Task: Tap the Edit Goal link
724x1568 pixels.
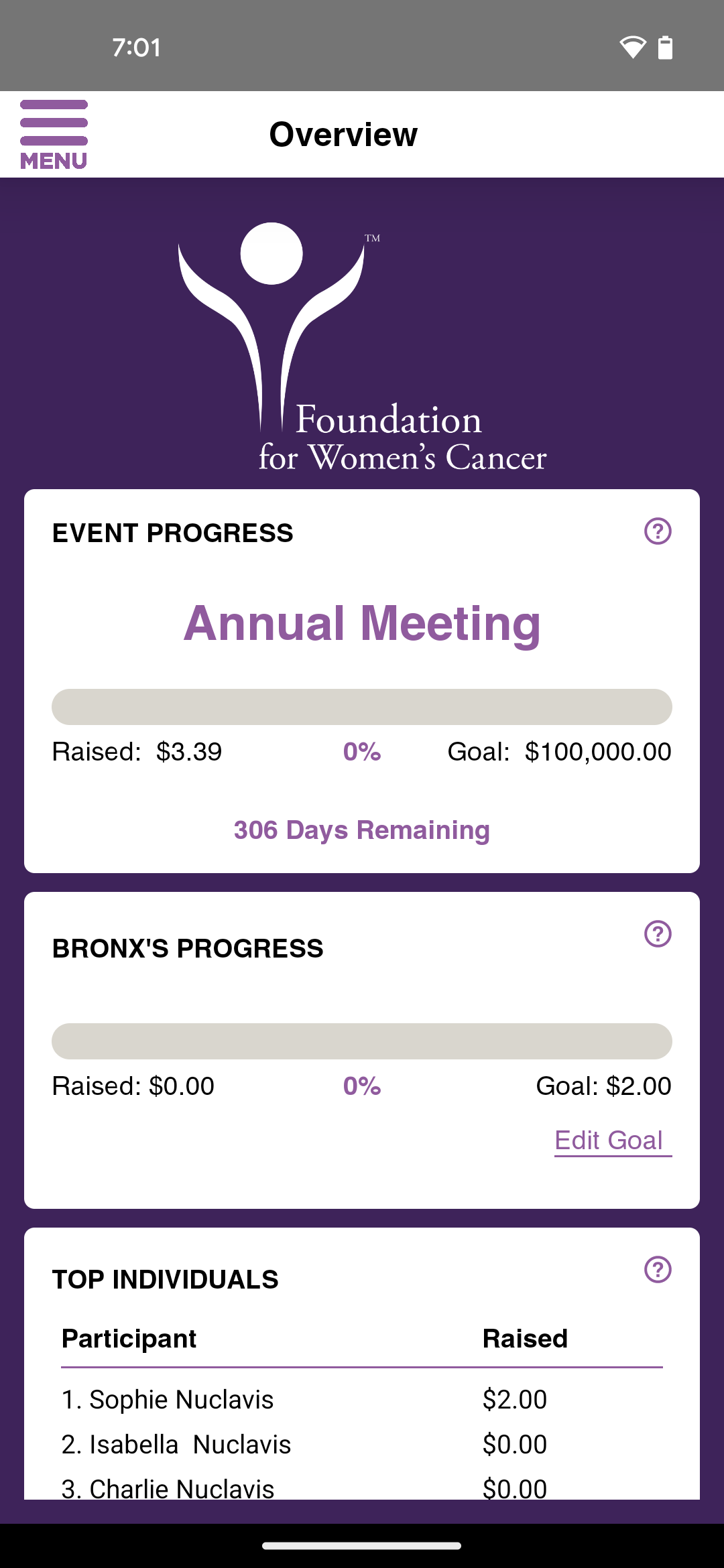Action: [613, 1140]
